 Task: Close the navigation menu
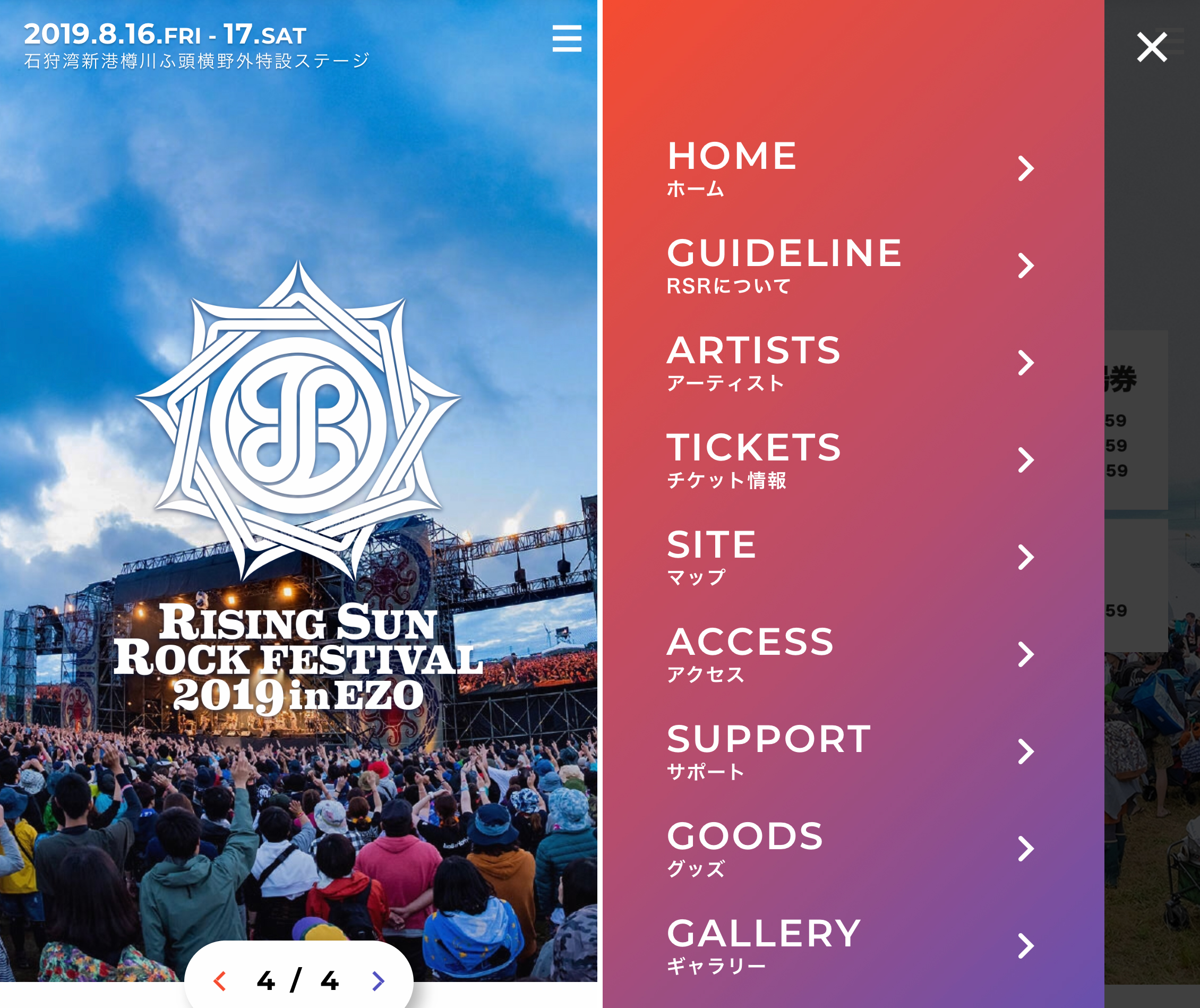[1151, 47]
